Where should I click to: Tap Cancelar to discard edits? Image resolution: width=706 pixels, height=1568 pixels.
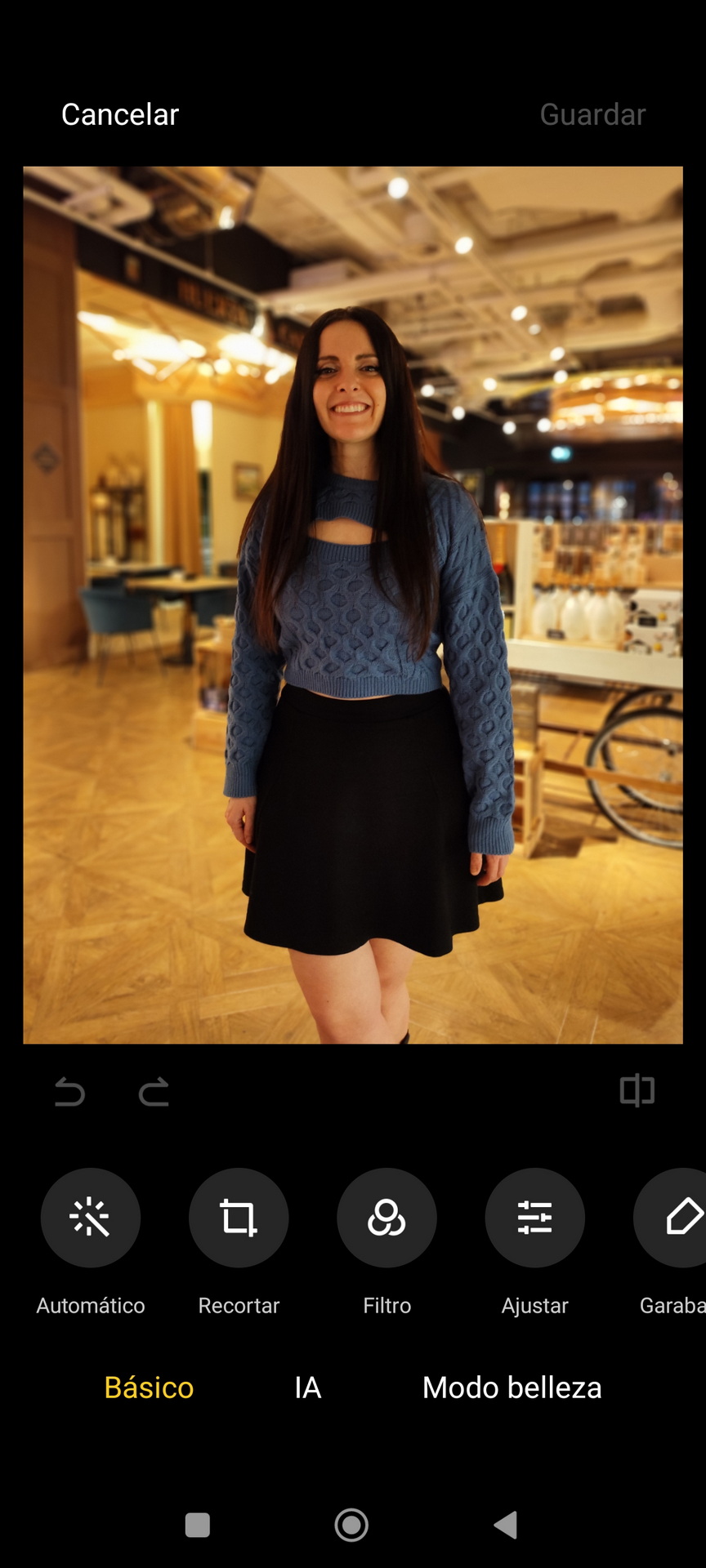pyautogui.click(x=120, y=114)
